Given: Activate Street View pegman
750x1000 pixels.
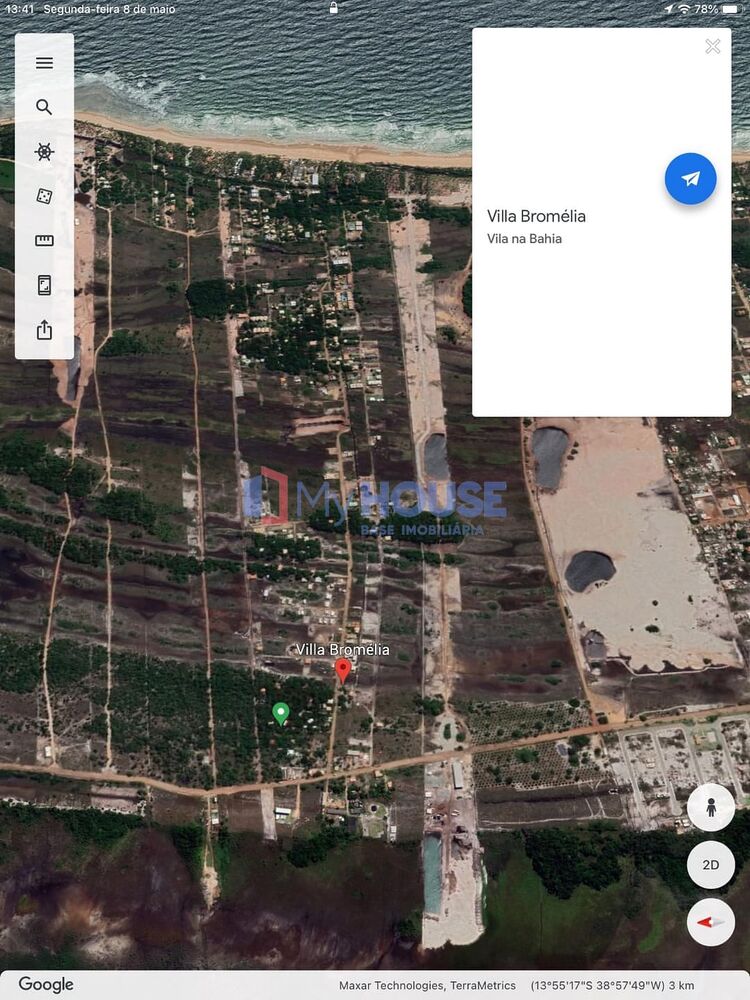Looking at the screenshot, I should click(x=710, y=807).
